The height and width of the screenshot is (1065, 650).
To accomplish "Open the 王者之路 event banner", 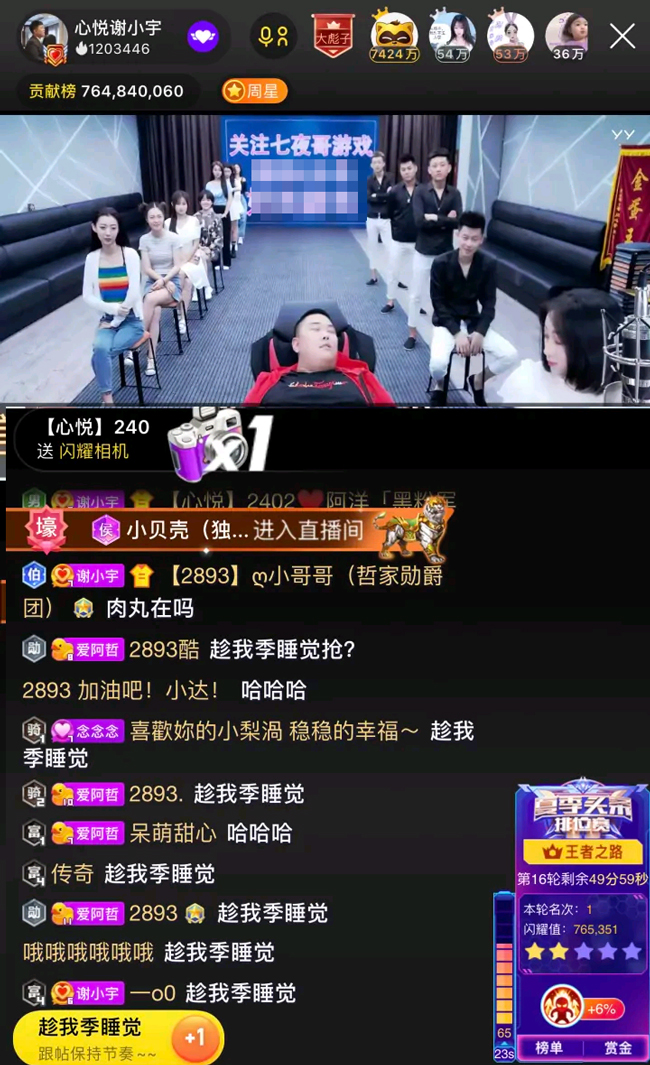I will 581,852.
